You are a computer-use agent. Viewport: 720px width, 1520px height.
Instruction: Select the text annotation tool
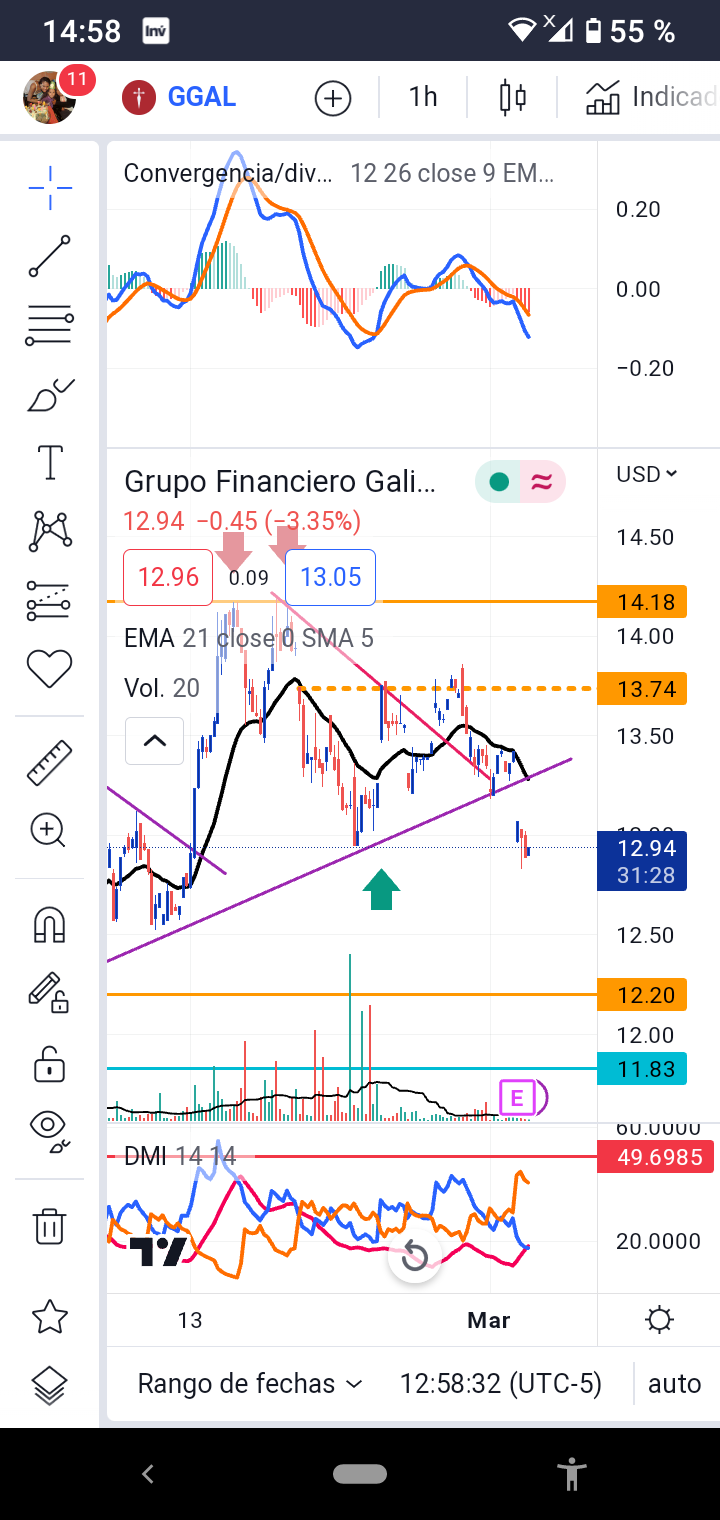coord(50,463)
